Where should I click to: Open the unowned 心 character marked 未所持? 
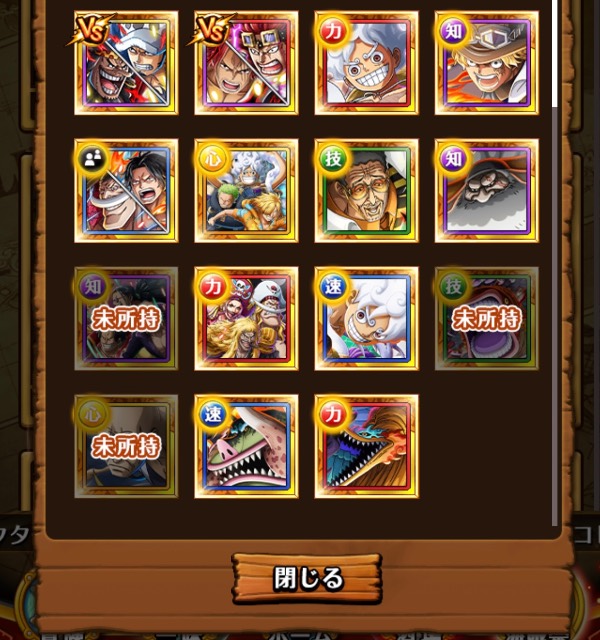coord(126,447)
